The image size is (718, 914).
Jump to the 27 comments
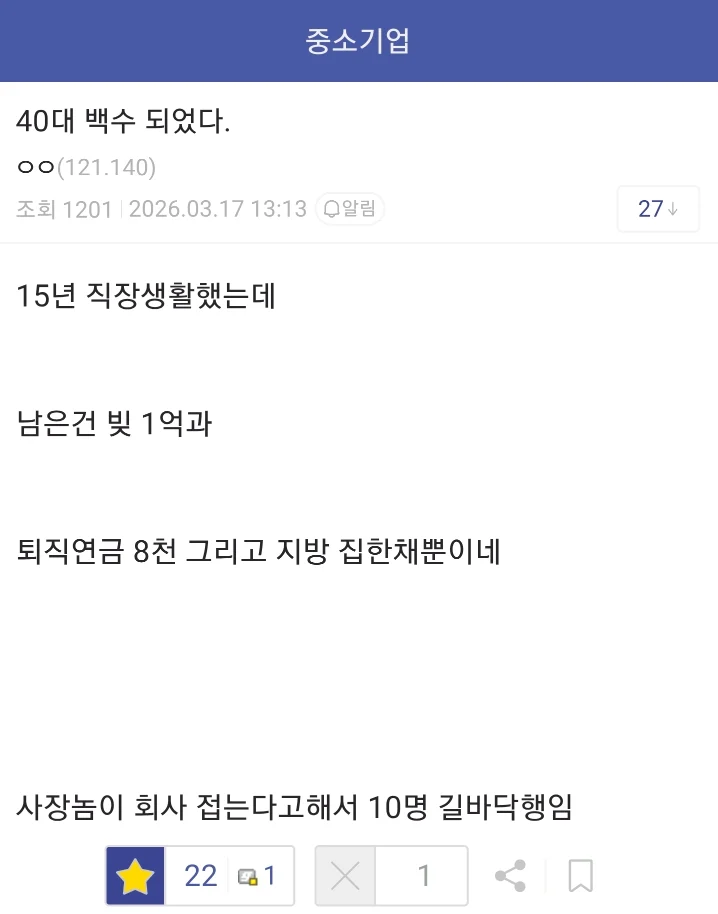coord(658,209)
